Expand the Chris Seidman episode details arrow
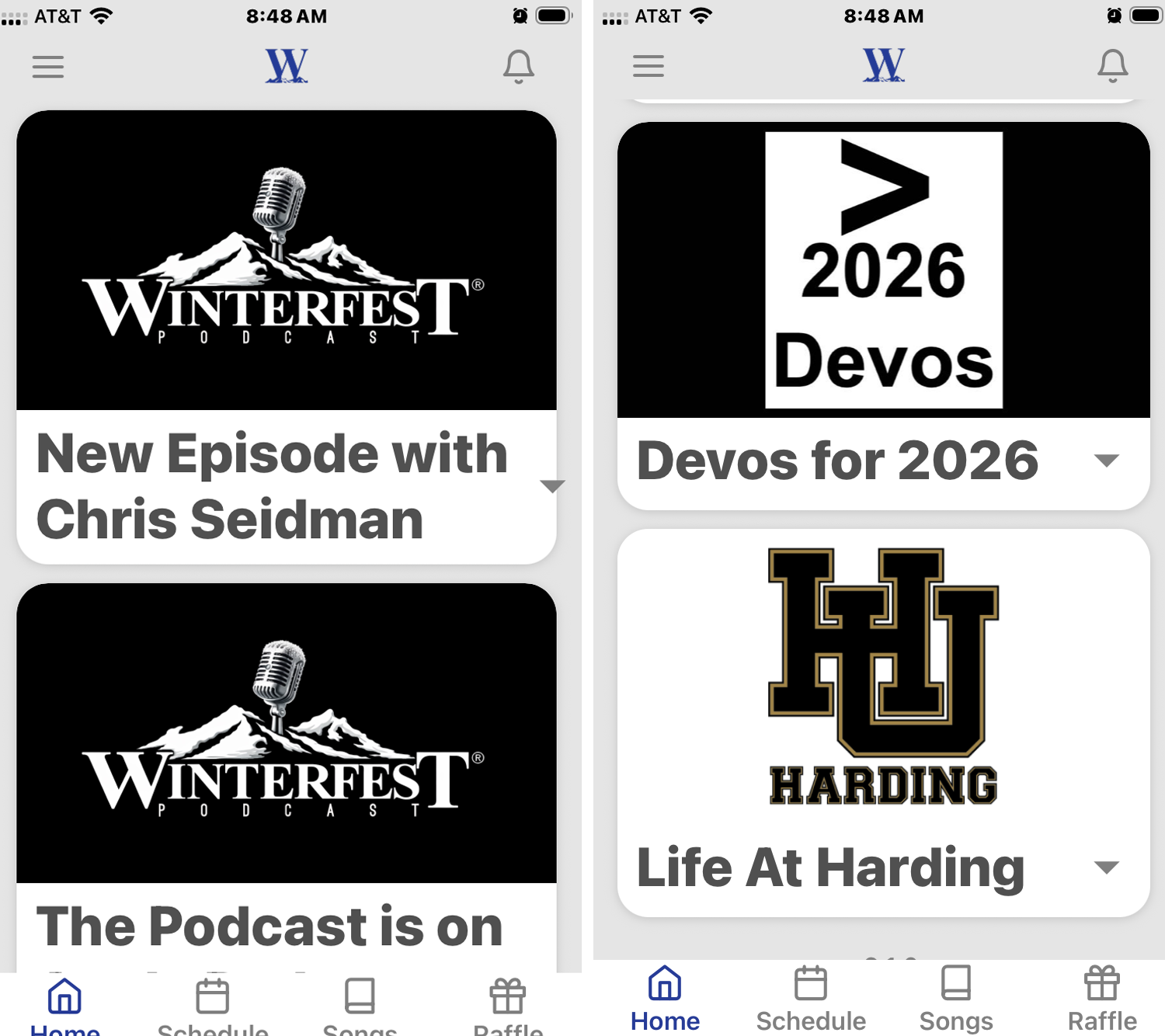 point(551,487)
